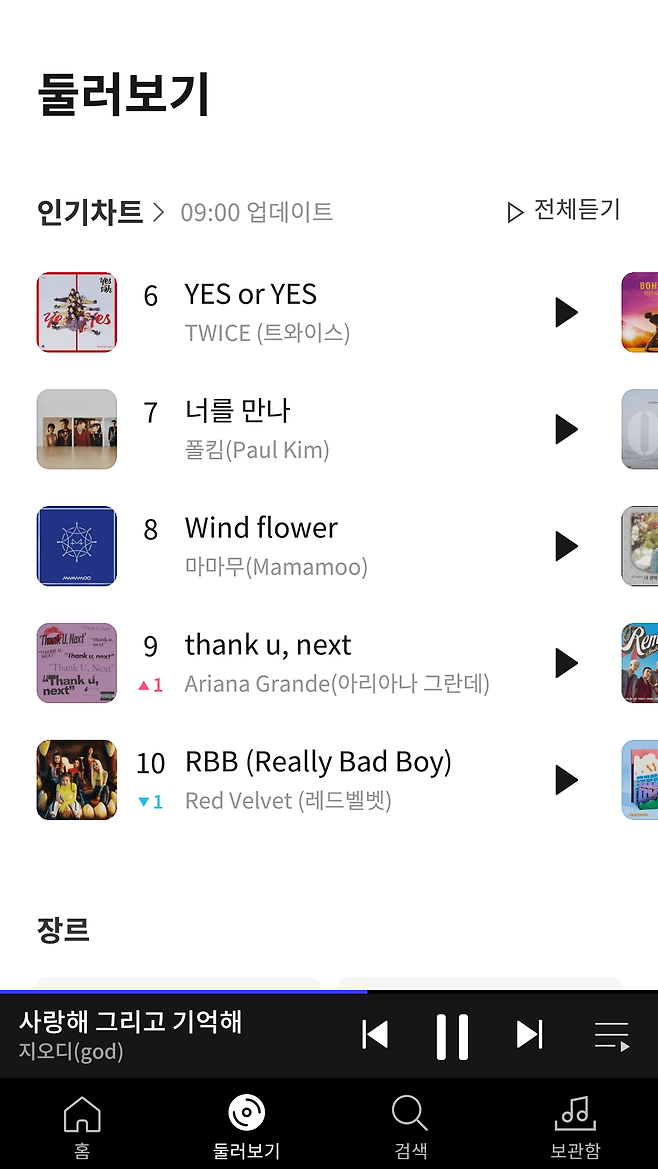658x1169 pixels.
Task: Switch to the 검색 search tab
Action: 410,1125
